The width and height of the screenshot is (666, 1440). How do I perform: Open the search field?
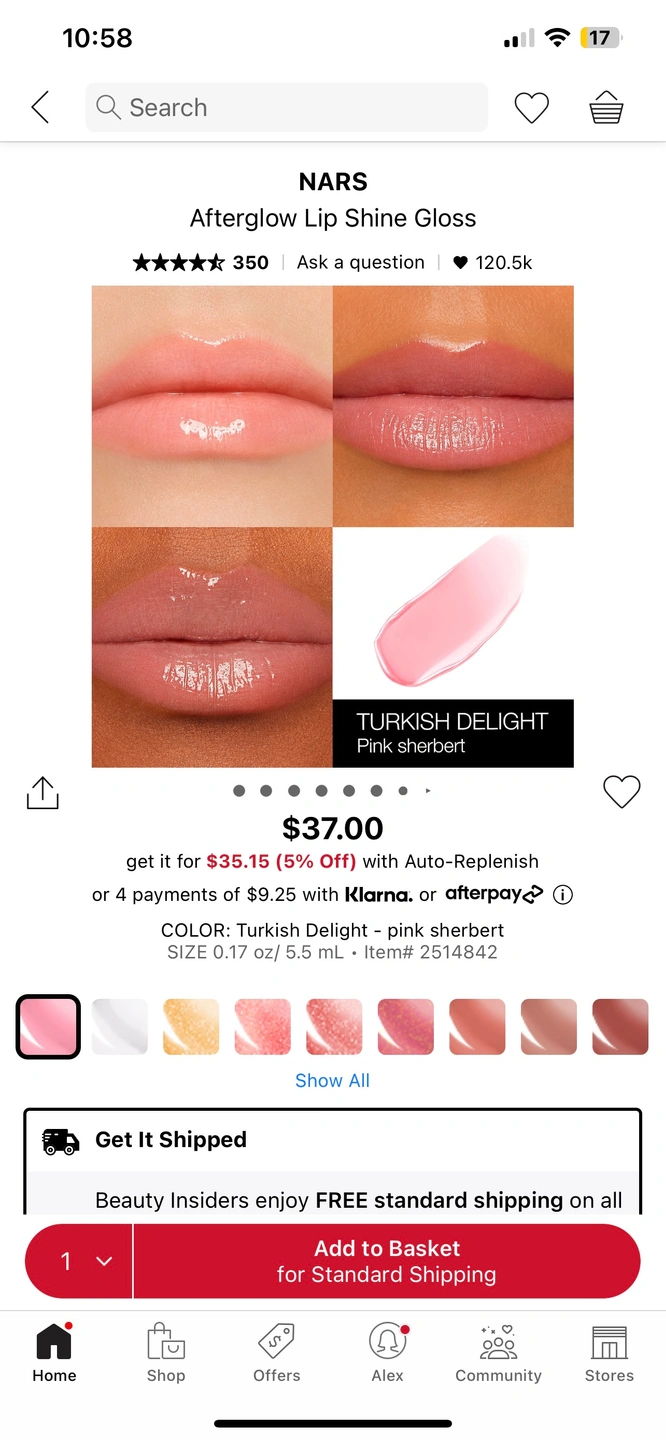pyautogui.click(x=287, y=107)
